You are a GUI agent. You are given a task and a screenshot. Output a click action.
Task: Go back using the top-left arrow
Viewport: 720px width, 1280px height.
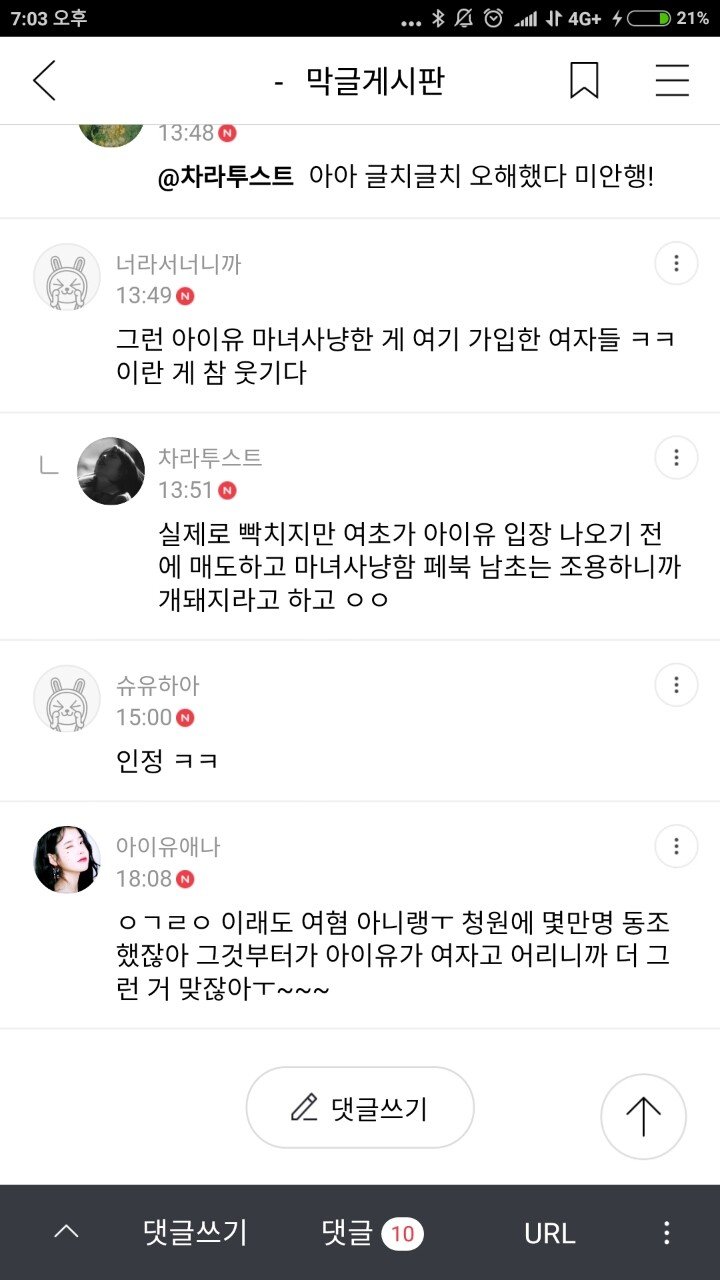44,81
